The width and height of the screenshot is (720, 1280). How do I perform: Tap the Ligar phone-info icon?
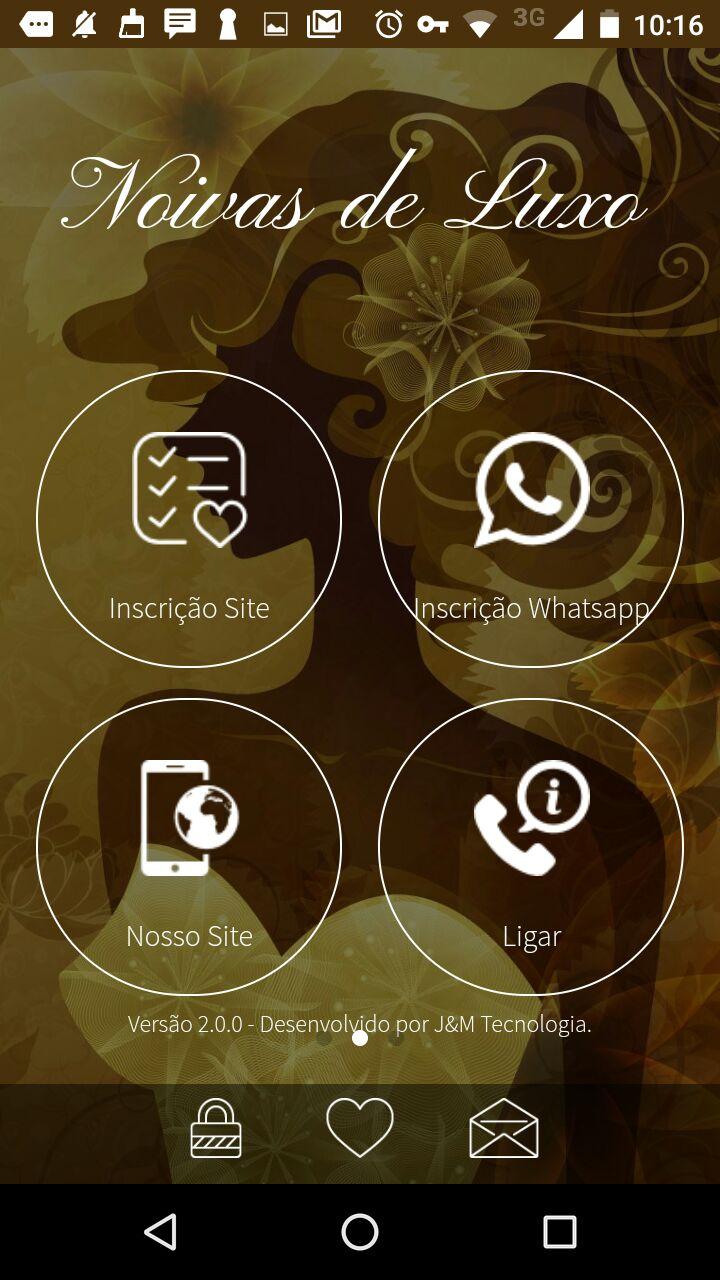coord(531,817)
